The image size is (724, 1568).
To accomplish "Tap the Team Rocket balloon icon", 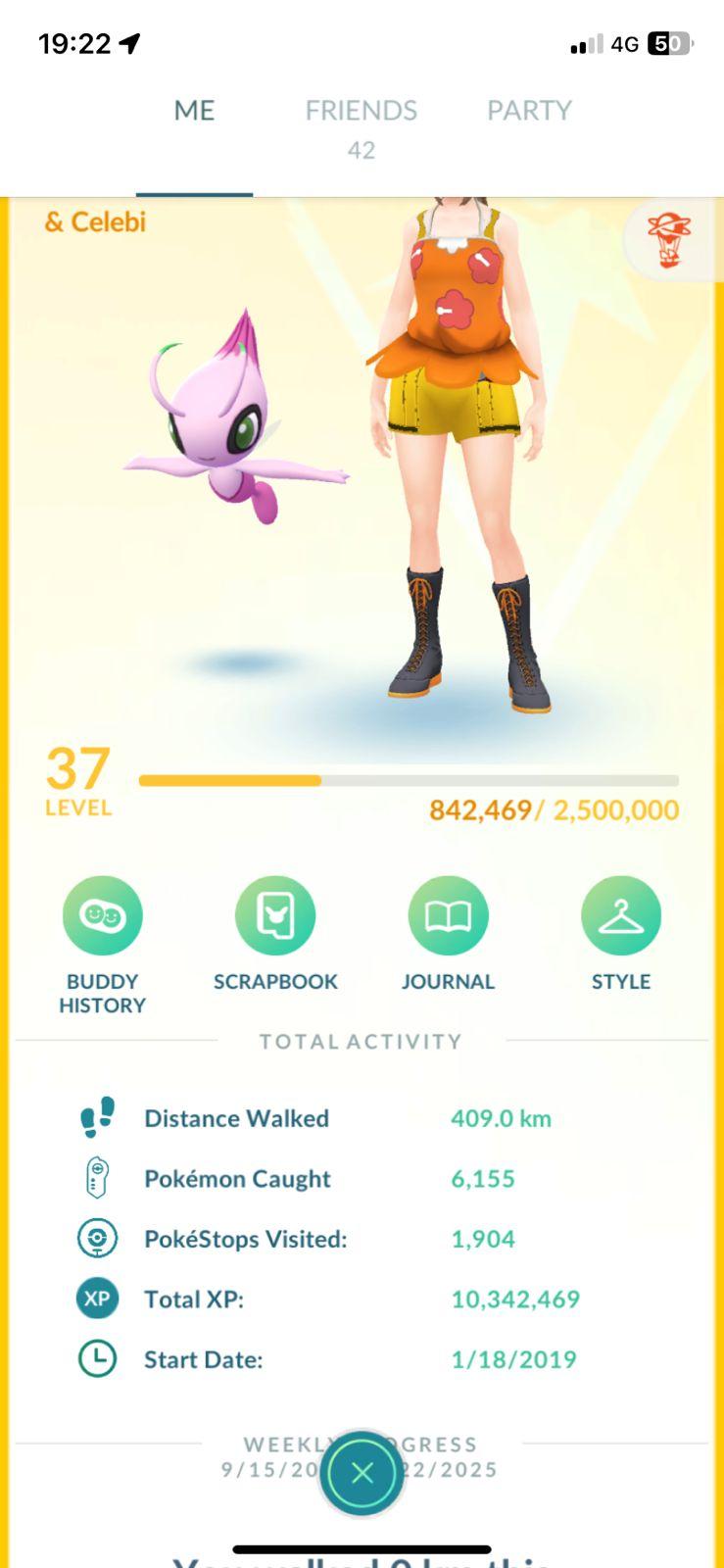I will 669,240.
